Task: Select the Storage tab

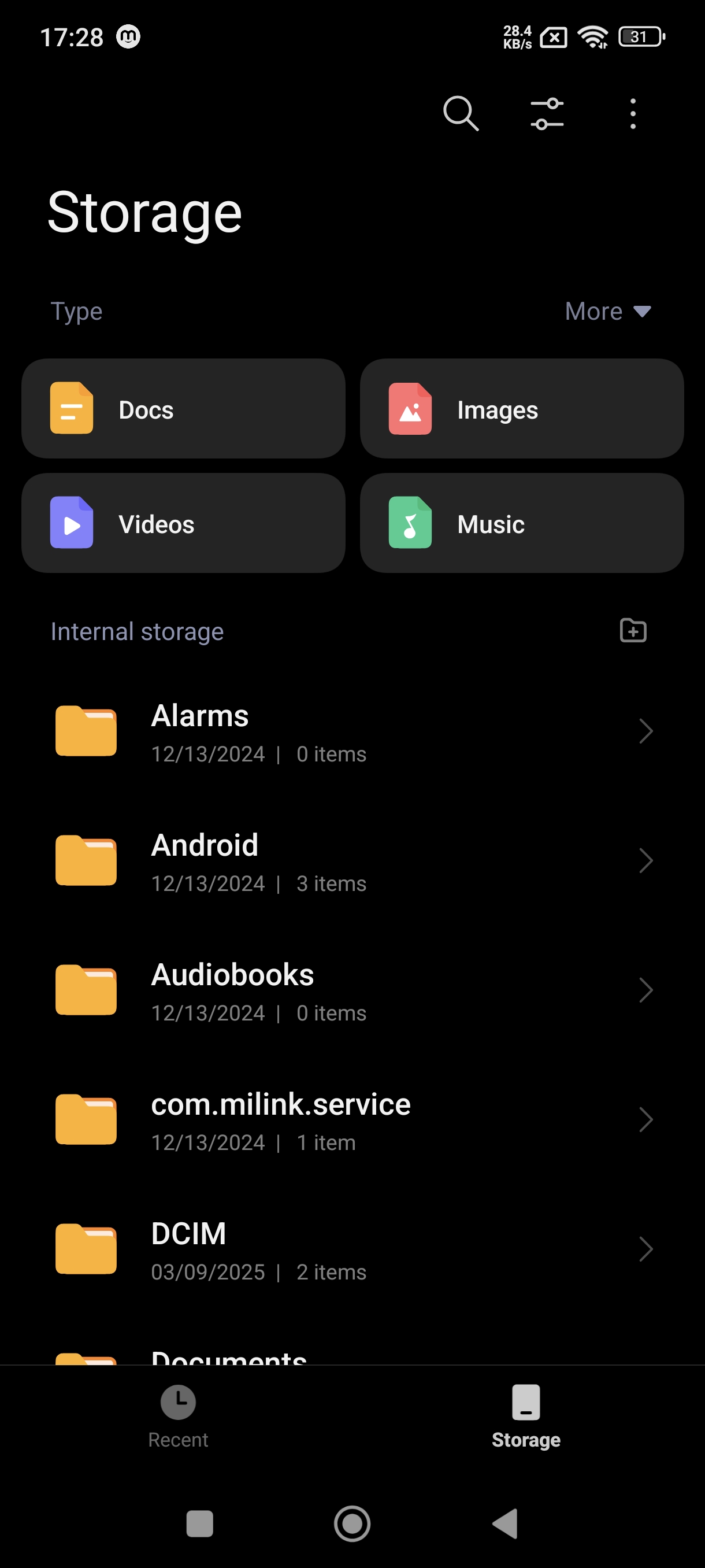Action: click(525, 1416)
